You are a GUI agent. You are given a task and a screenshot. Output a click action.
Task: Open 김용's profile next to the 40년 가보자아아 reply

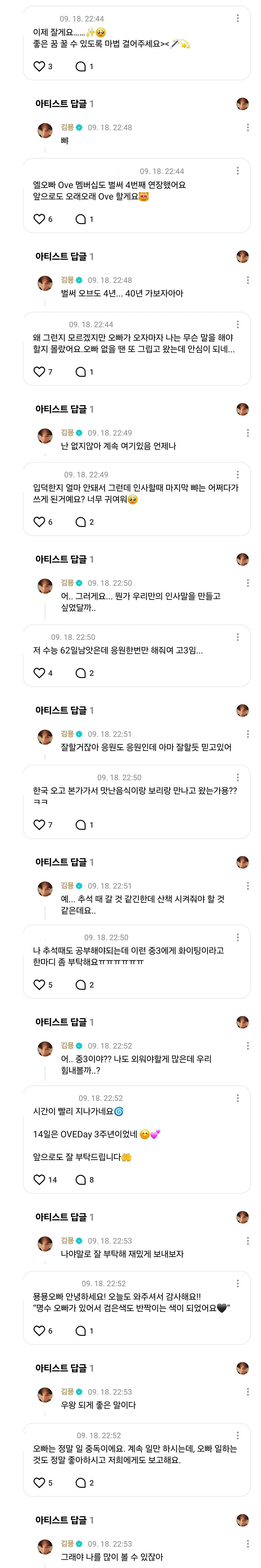click(x=45, y=283)
